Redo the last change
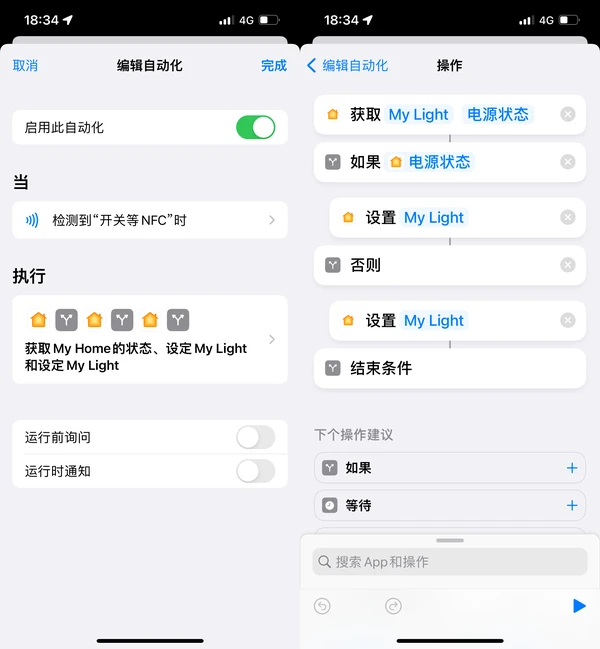600x649 pixels. [x=393, y=606]
